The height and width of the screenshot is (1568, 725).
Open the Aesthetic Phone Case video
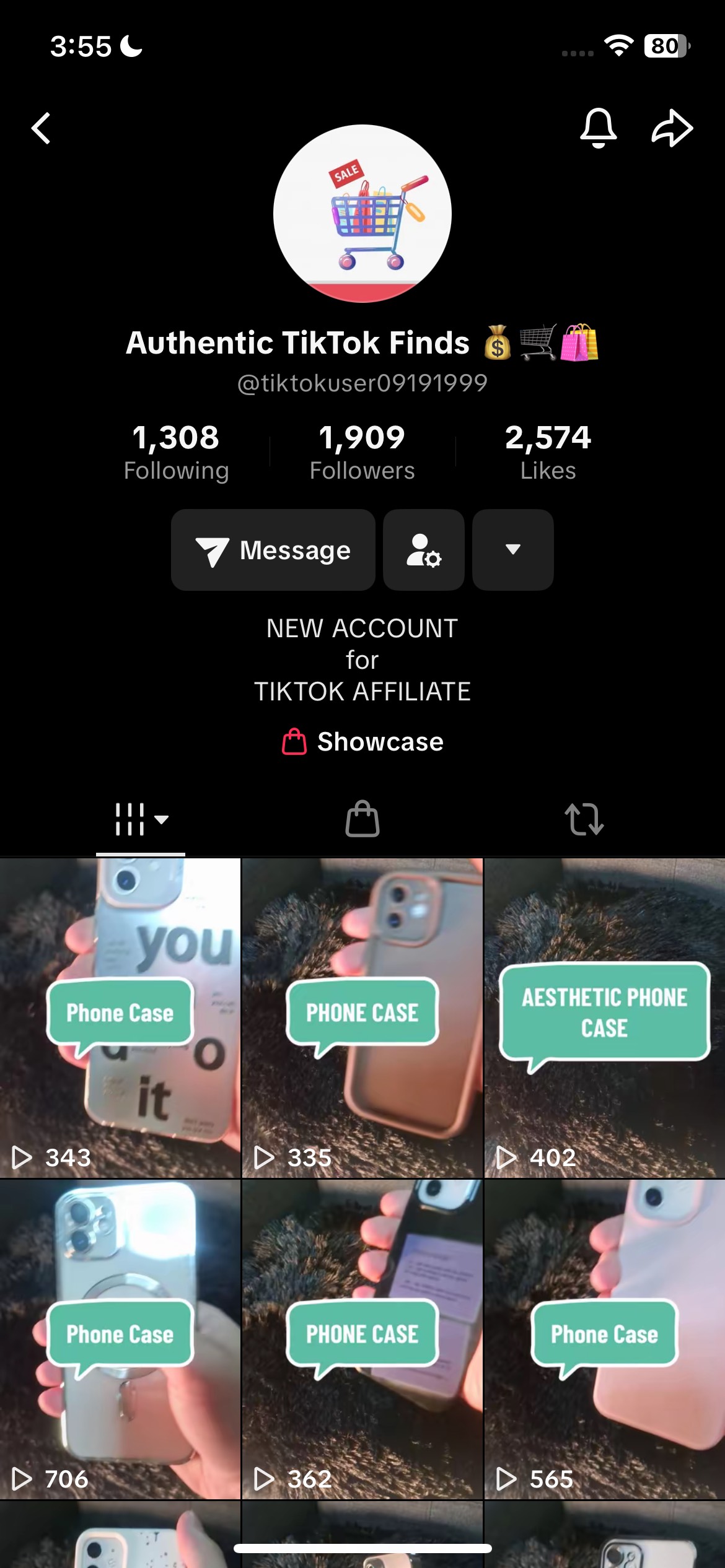click(x=604, y=1018)
